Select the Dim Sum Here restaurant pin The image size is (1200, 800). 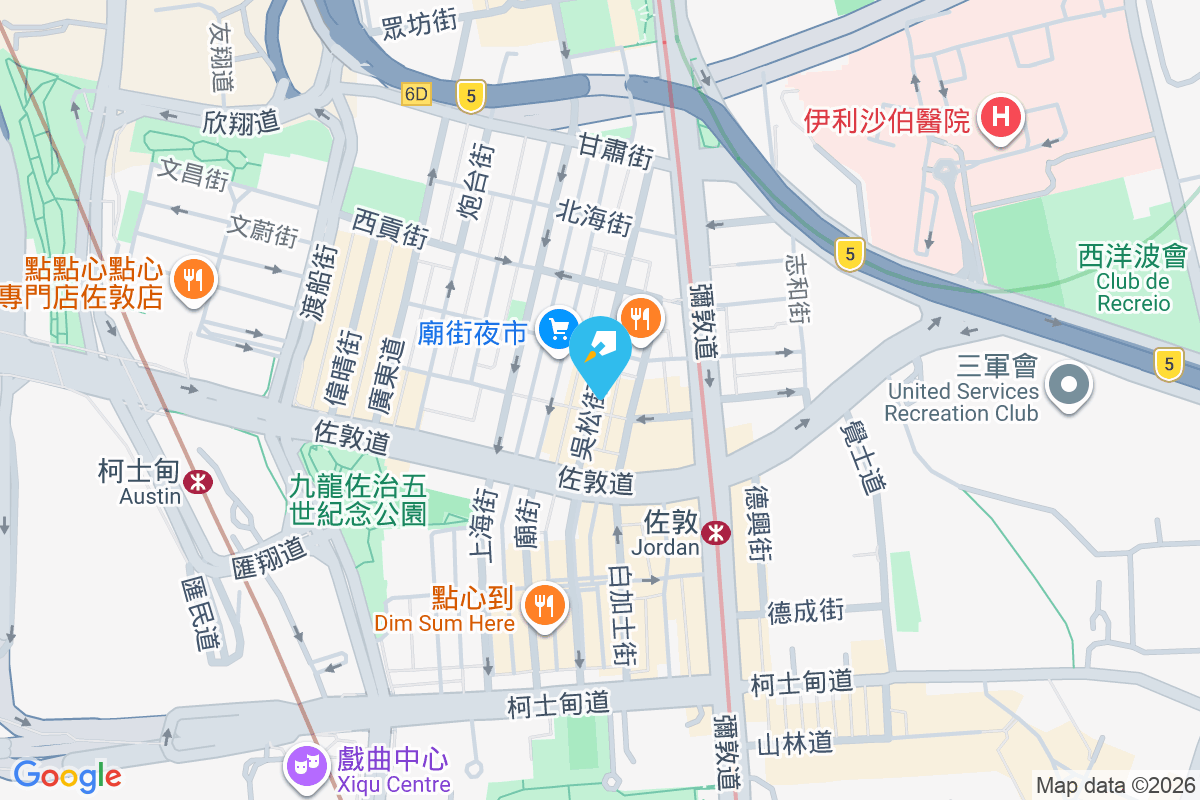tap(544, 604)
